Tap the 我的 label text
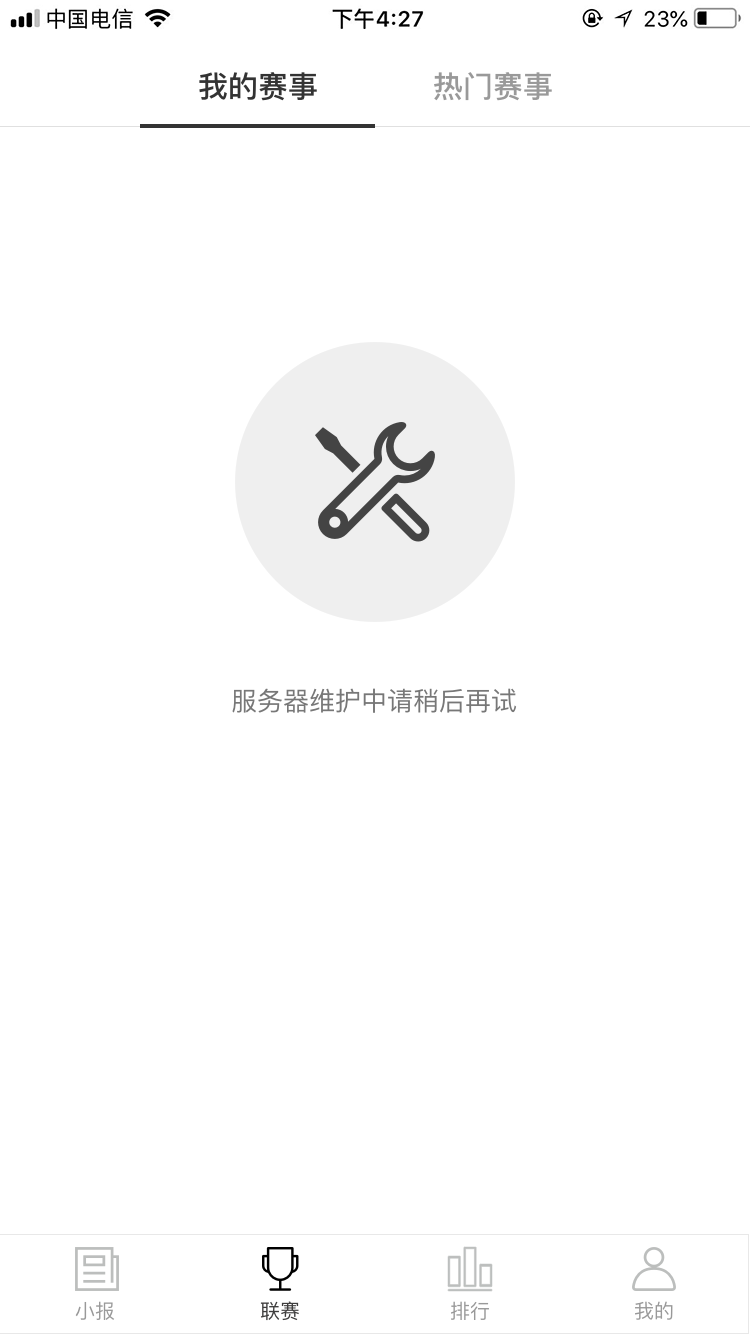This screenshot has height=1334, width=750. [x=655, y=1310]
